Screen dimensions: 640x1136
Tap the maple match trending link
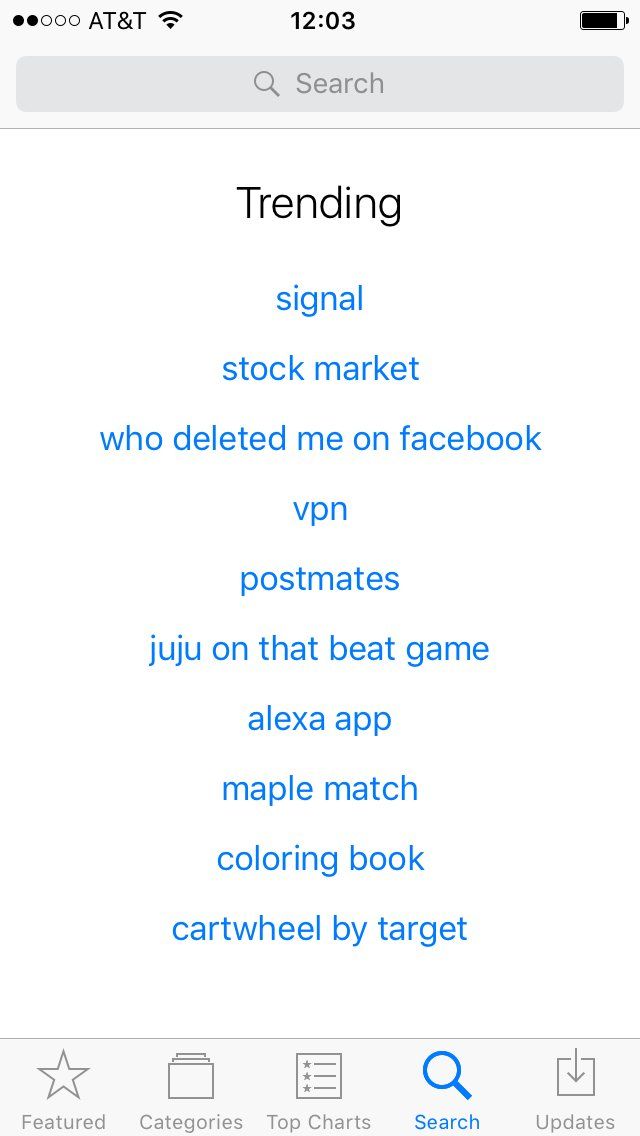click(x=320, y=789)
